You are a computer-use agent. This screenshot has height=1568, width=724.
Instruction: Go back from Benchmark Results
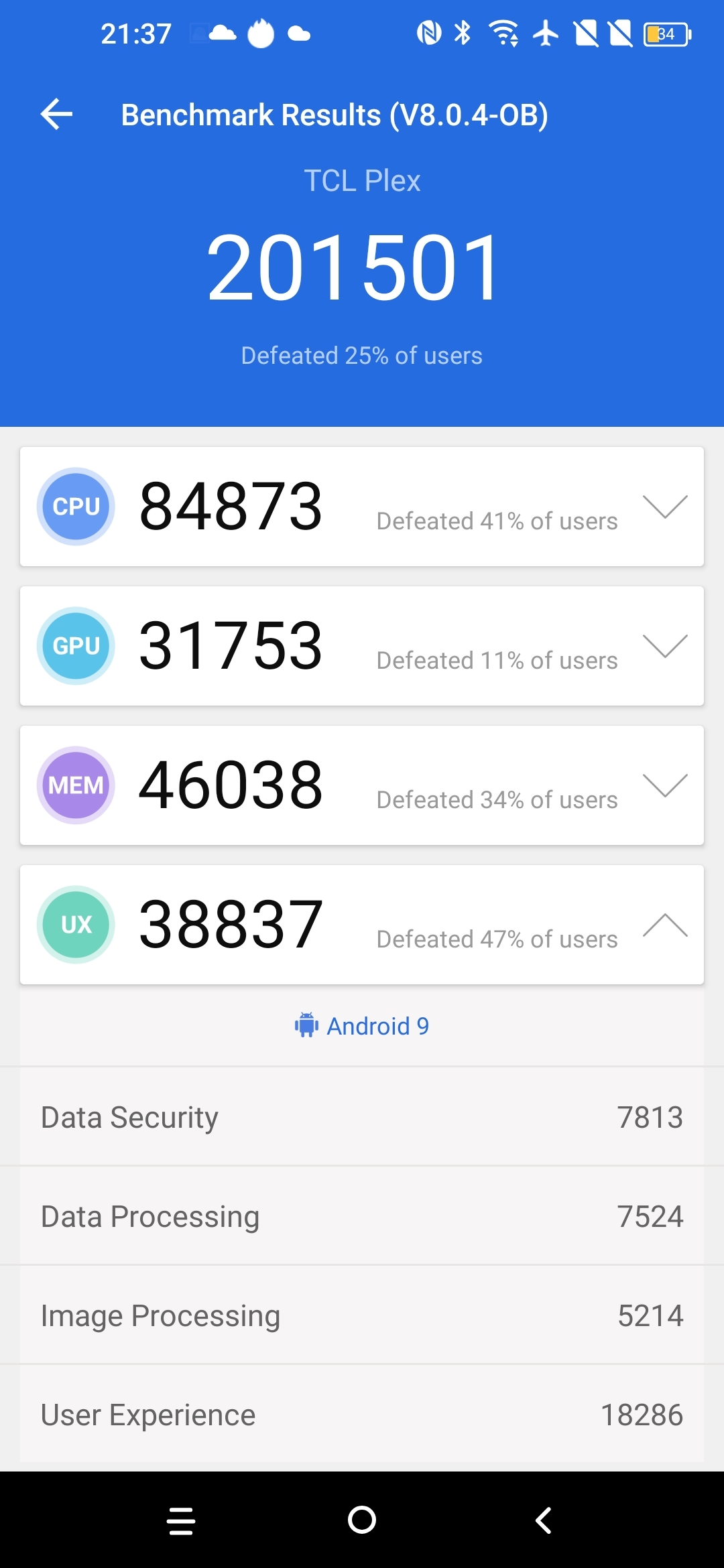pos(57,115)
